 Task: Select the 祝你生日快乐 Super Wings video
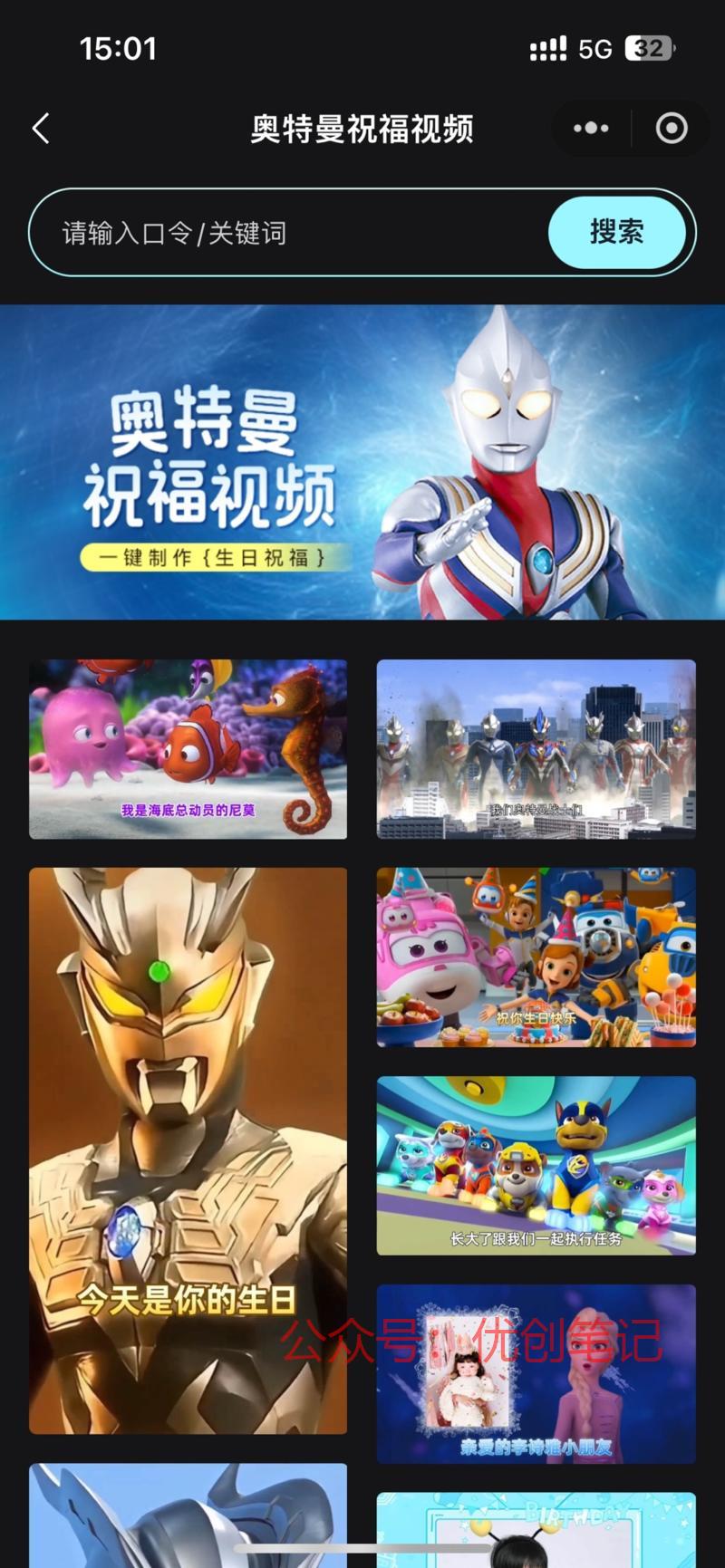tap(536, 957)
